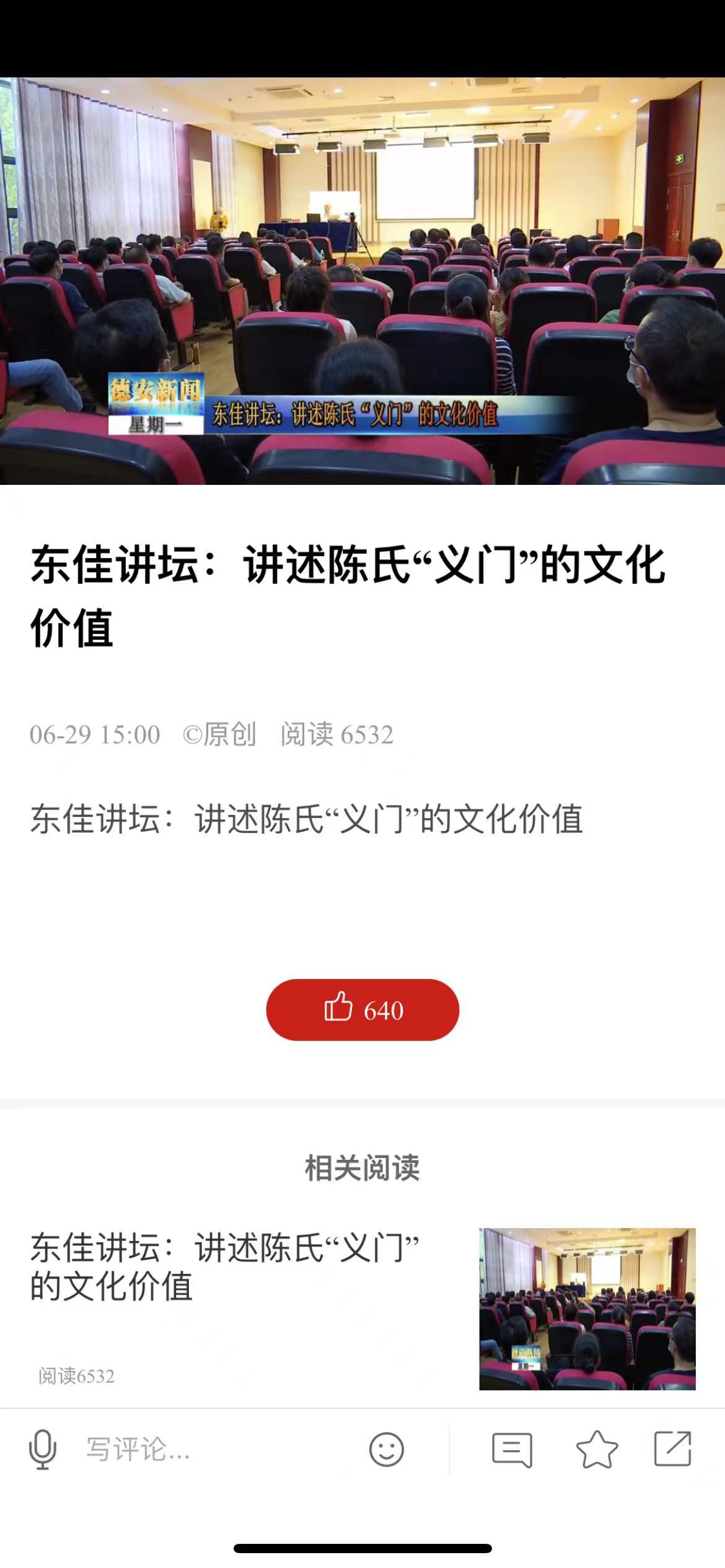Share this article
The image size is (725, 1568).
[673, 1449]
